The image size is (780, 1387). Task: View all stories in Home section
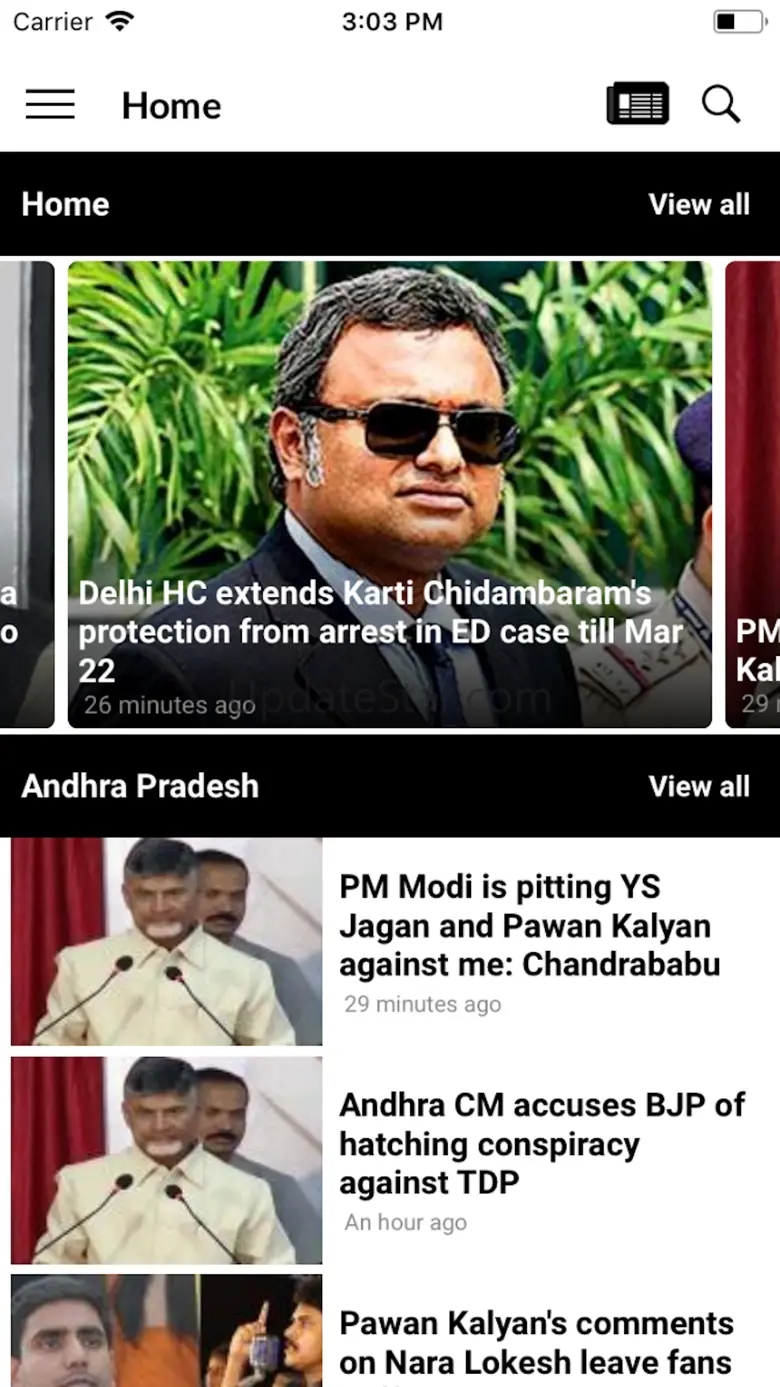click(x=699, y=205)
